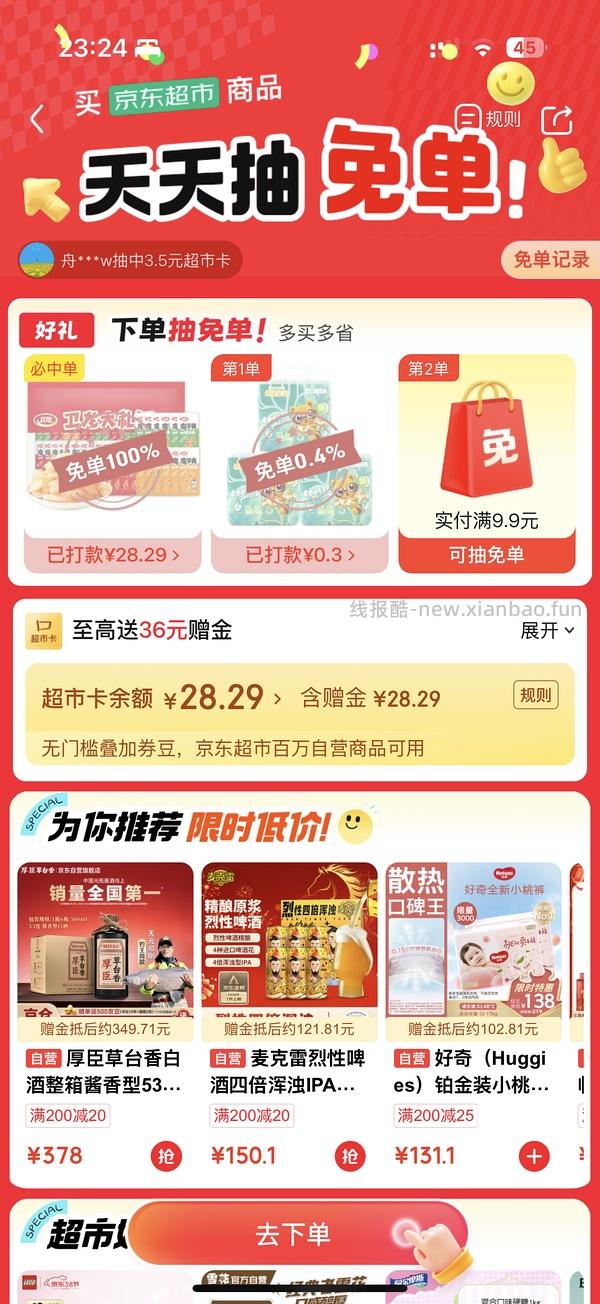
Task: Grab the 麦克雷烈性啤酒 deal with 抢
Action: pyautogui.click(x=350, y=1156)
